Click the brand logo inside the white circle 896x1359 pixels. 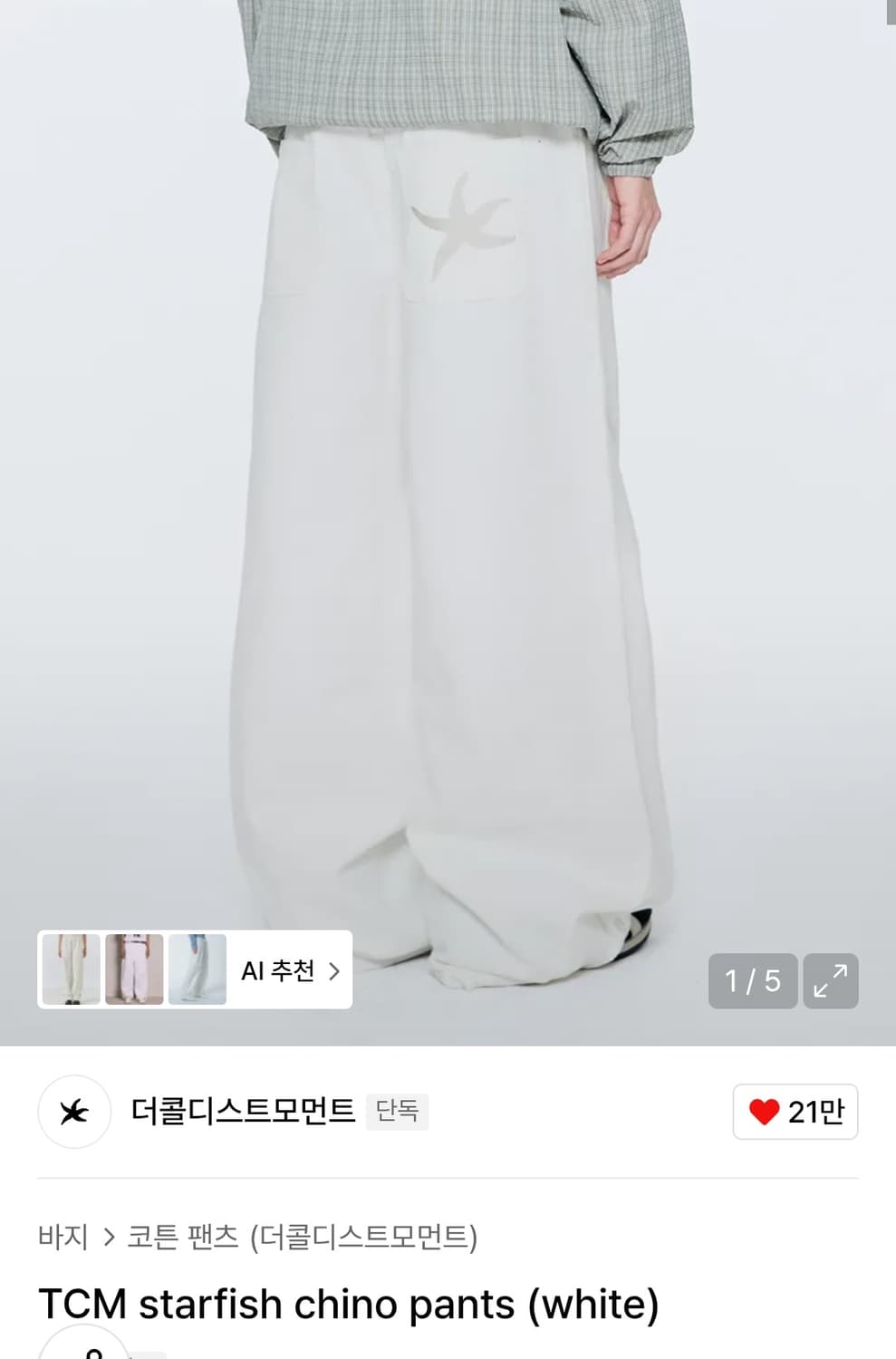click(x=74, y=1112)
